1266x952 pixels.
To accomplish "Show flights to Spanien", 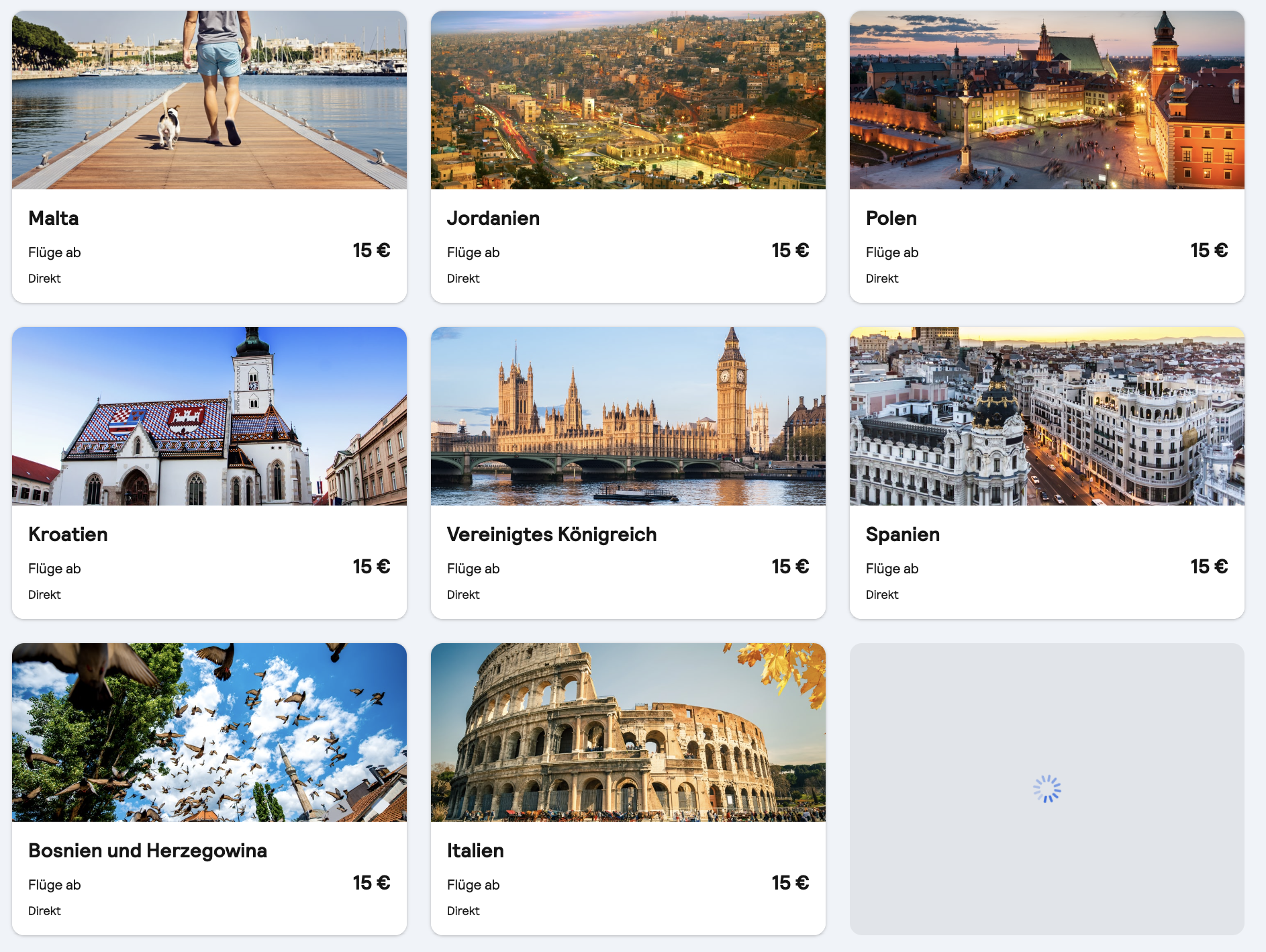I will pos(1046,473).
